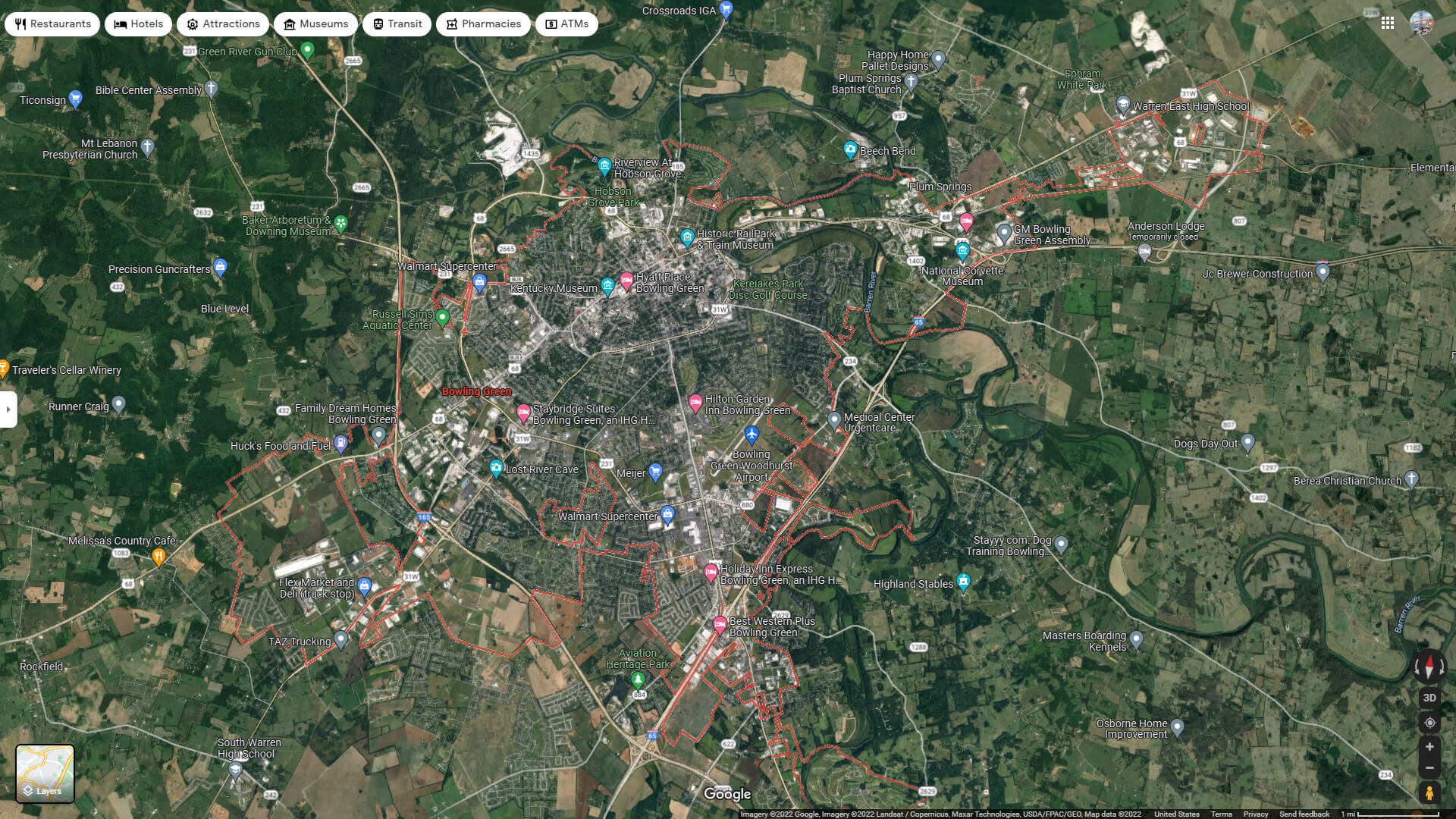The image size is (1456, 819).
Task: Reset the compass to north
Action: click(1429, 667)
